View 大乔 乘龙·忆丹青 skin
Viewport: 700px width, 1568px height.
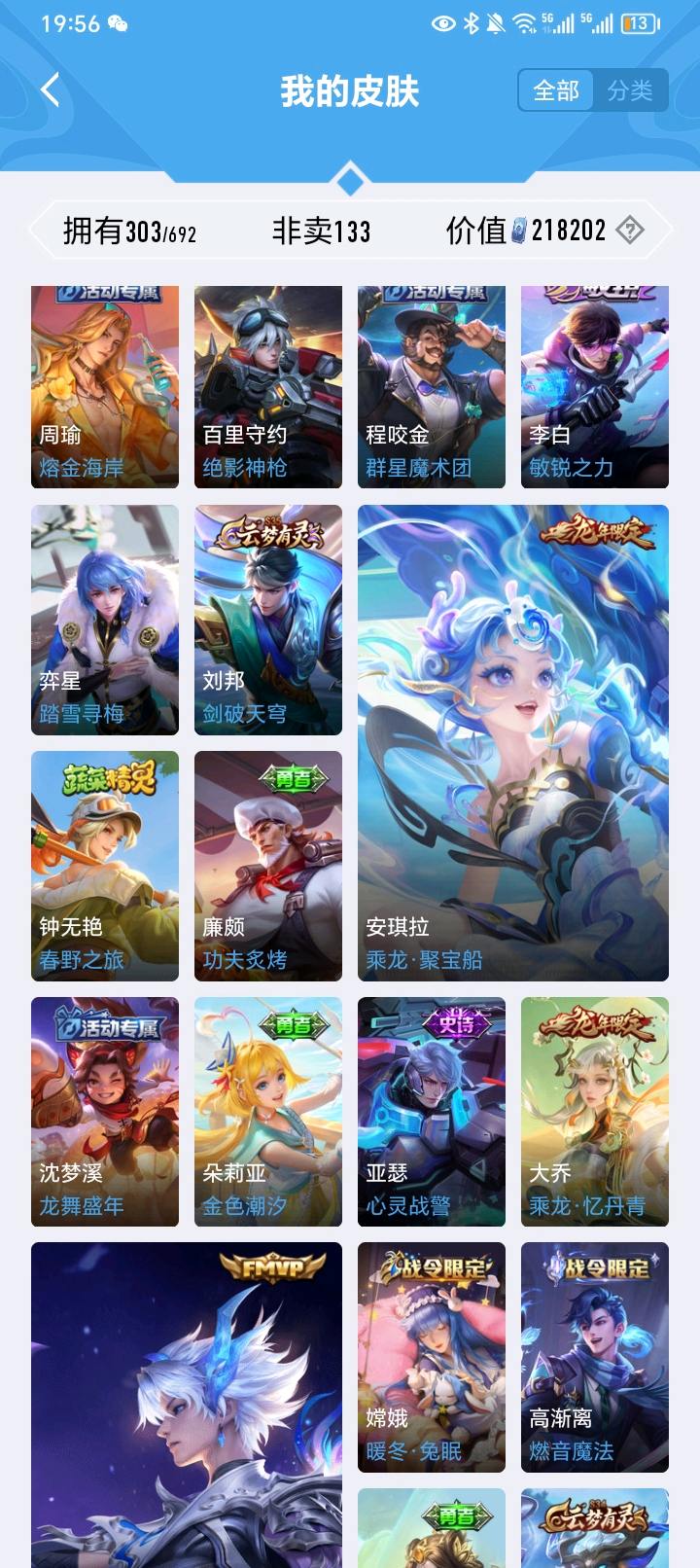[595, 1112]
